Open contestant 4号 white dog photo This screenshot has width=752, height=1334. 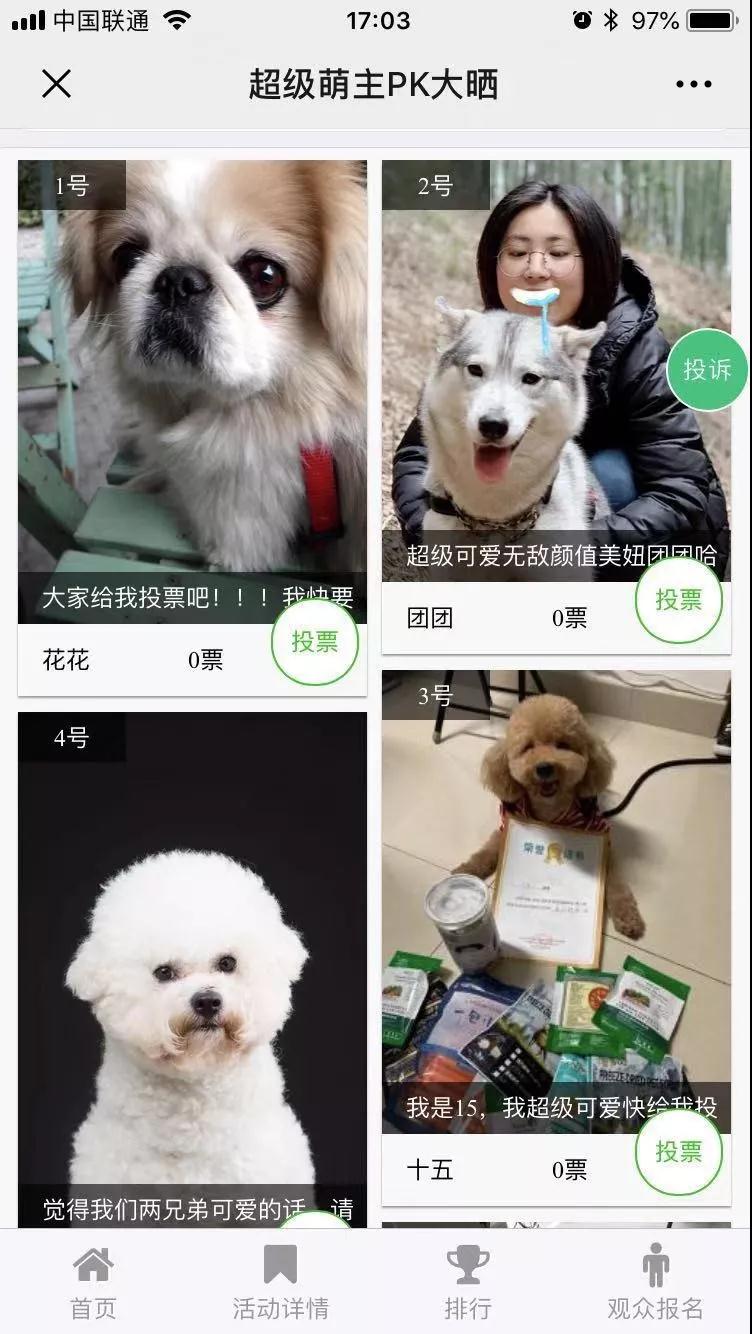(192, 960)
